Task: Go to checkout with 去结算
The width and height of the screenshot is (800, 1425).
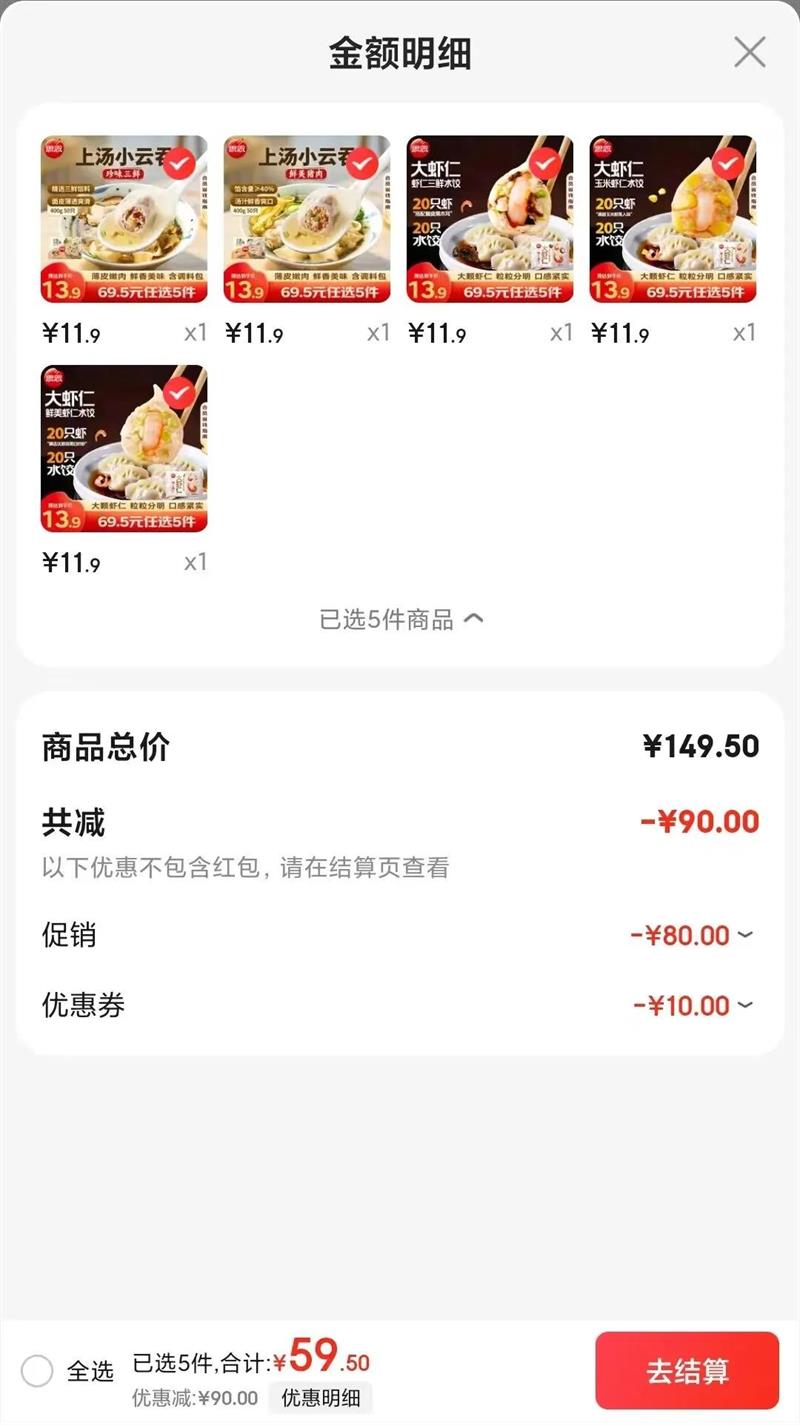Action: [687, 1371]
